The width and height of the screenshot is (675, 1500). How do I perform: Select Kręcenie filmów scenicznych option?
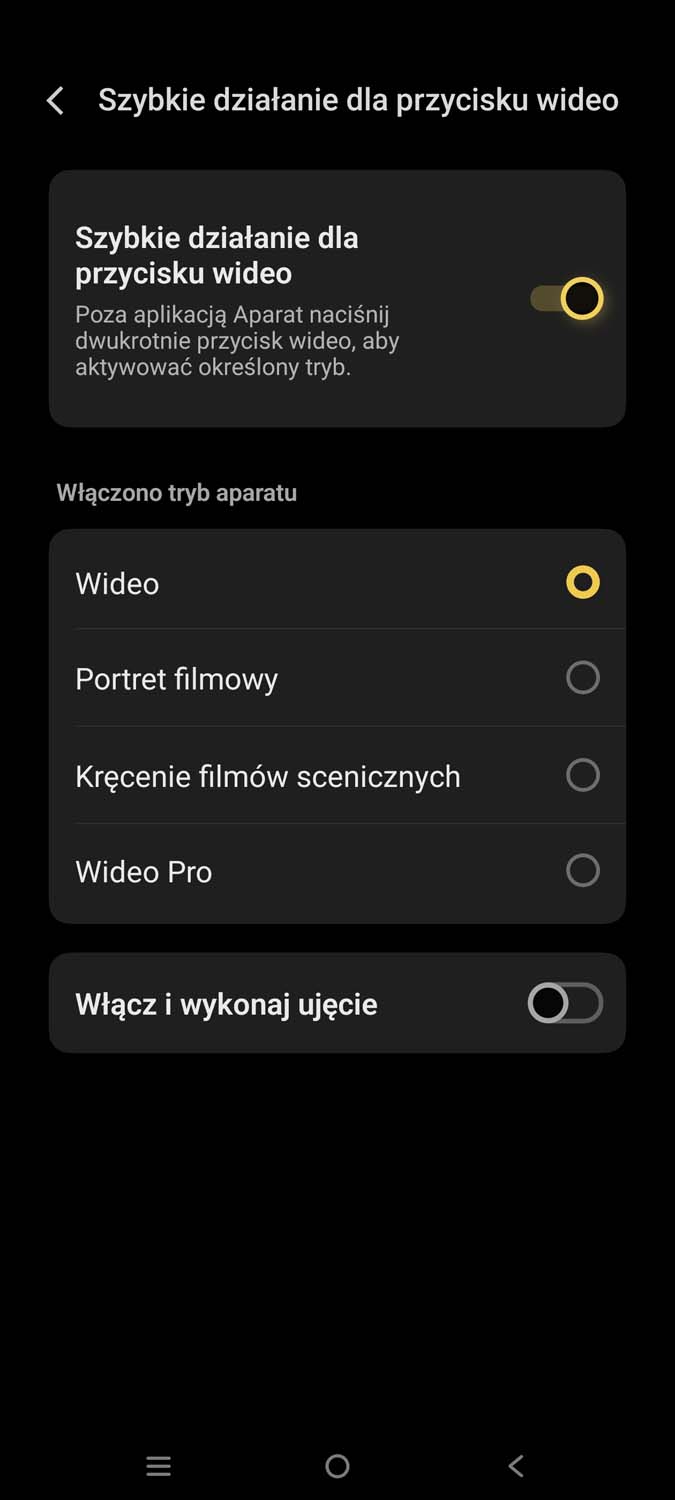582,775
